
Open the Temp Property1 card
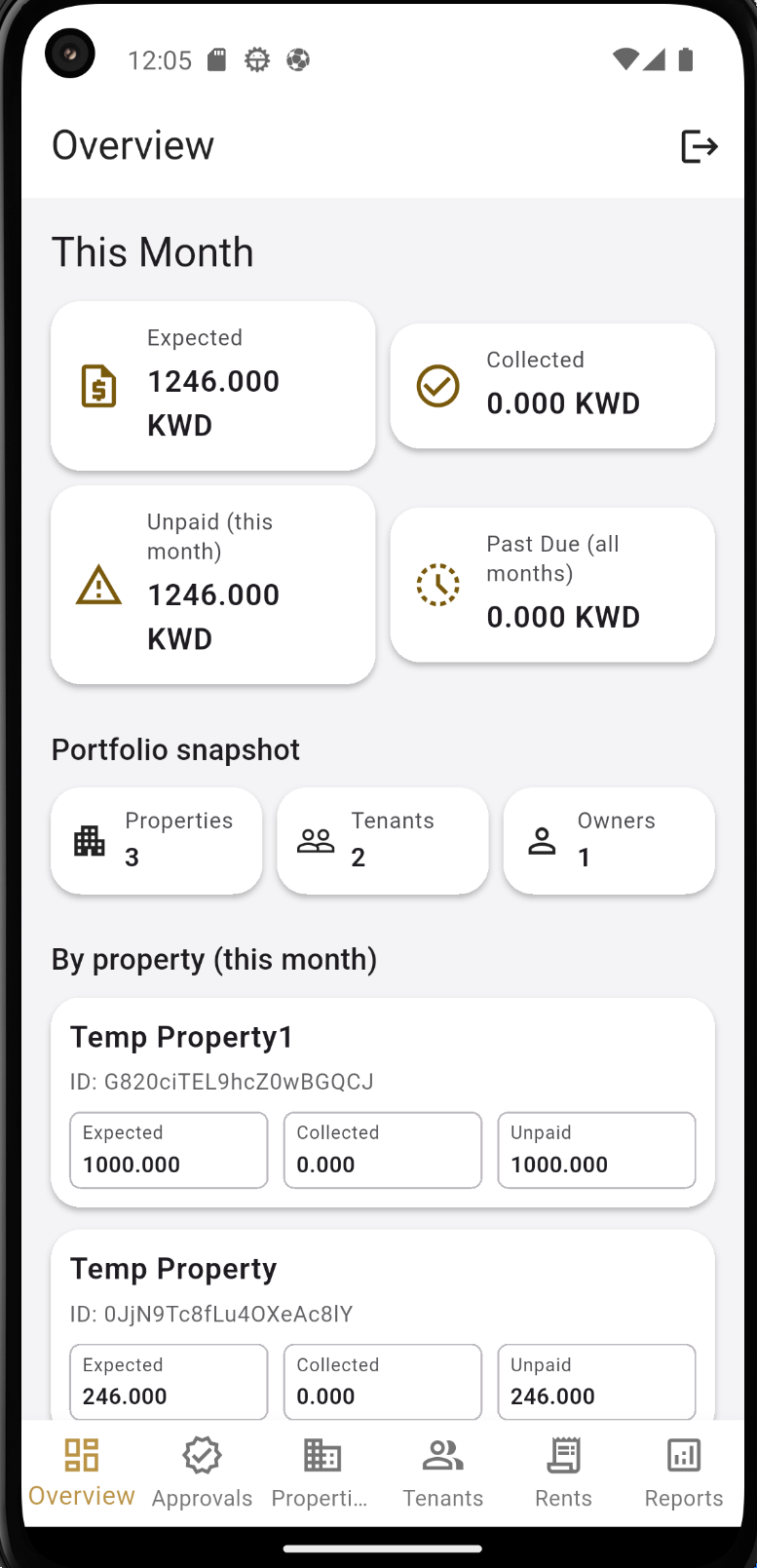(x=382, y=1102)
